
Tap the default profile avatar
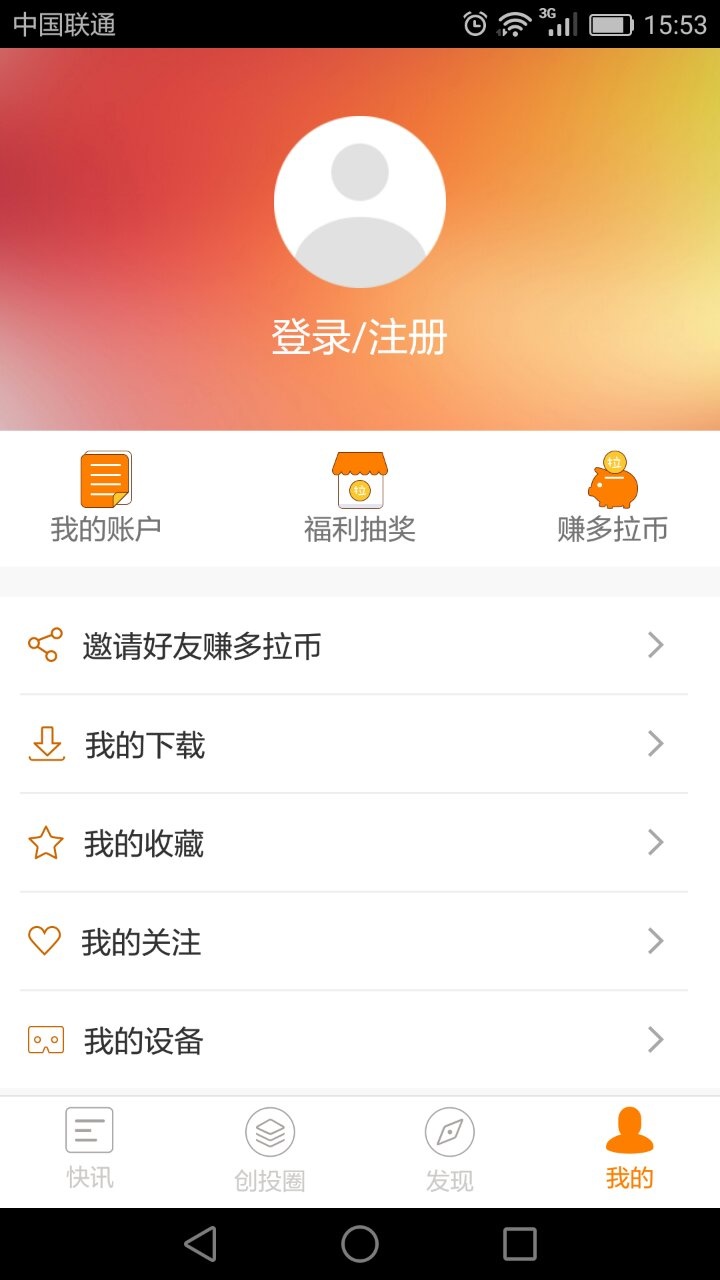point(360,202)
